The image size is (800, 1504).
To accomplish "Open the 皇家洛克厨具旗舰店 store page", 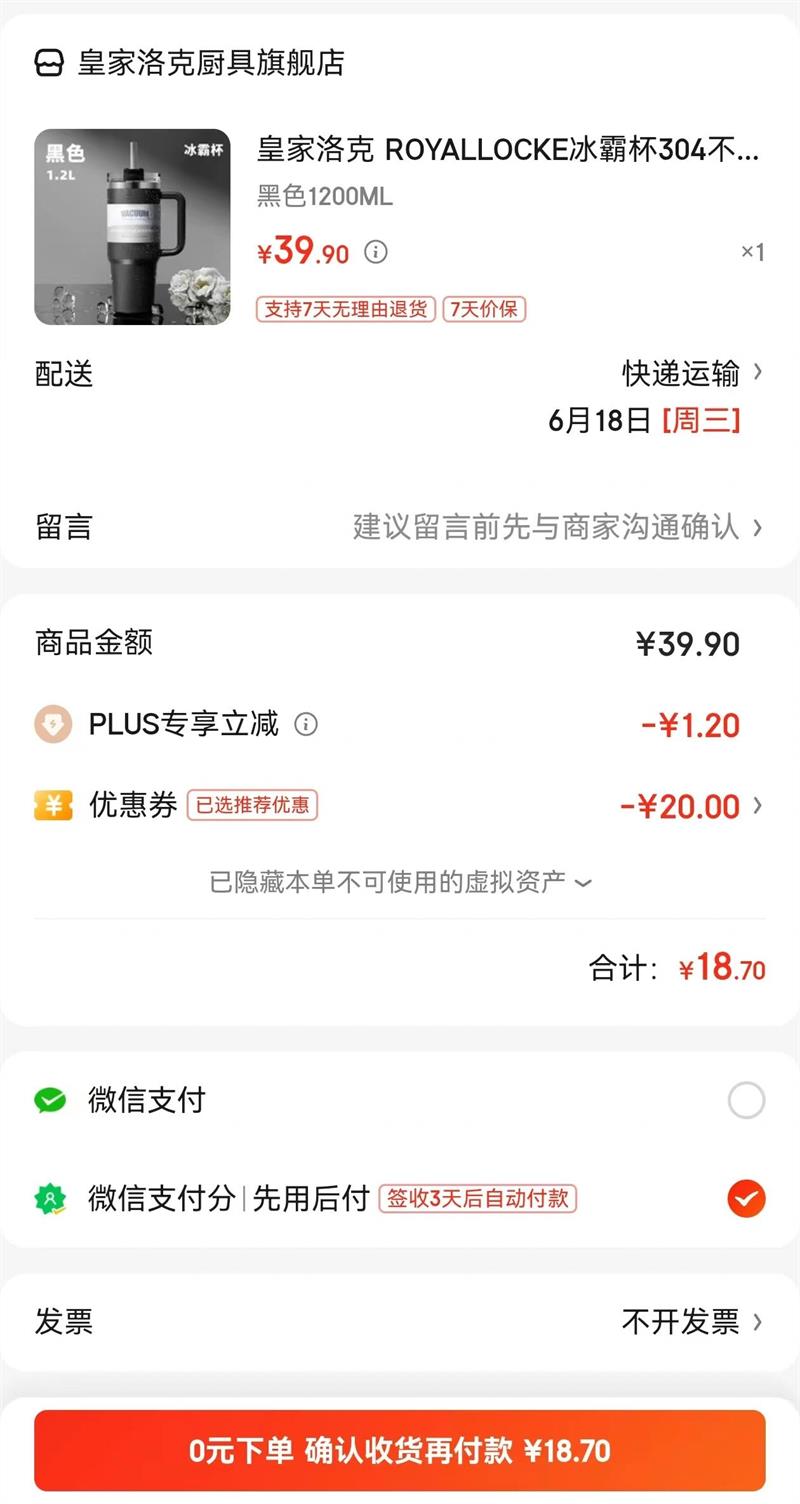I will point(190,63).
